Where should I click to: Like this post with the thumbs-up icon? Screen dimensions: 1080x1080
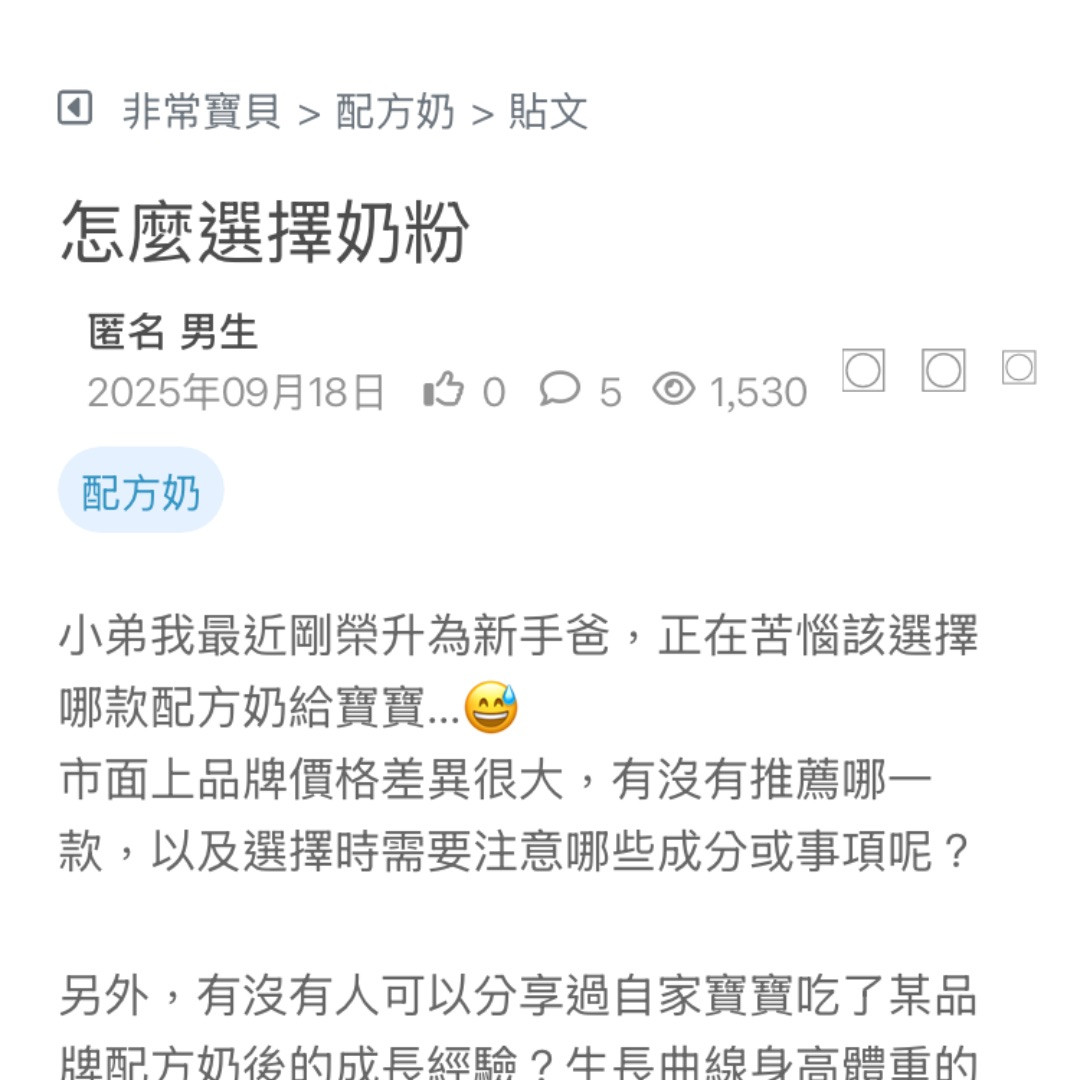444,390
